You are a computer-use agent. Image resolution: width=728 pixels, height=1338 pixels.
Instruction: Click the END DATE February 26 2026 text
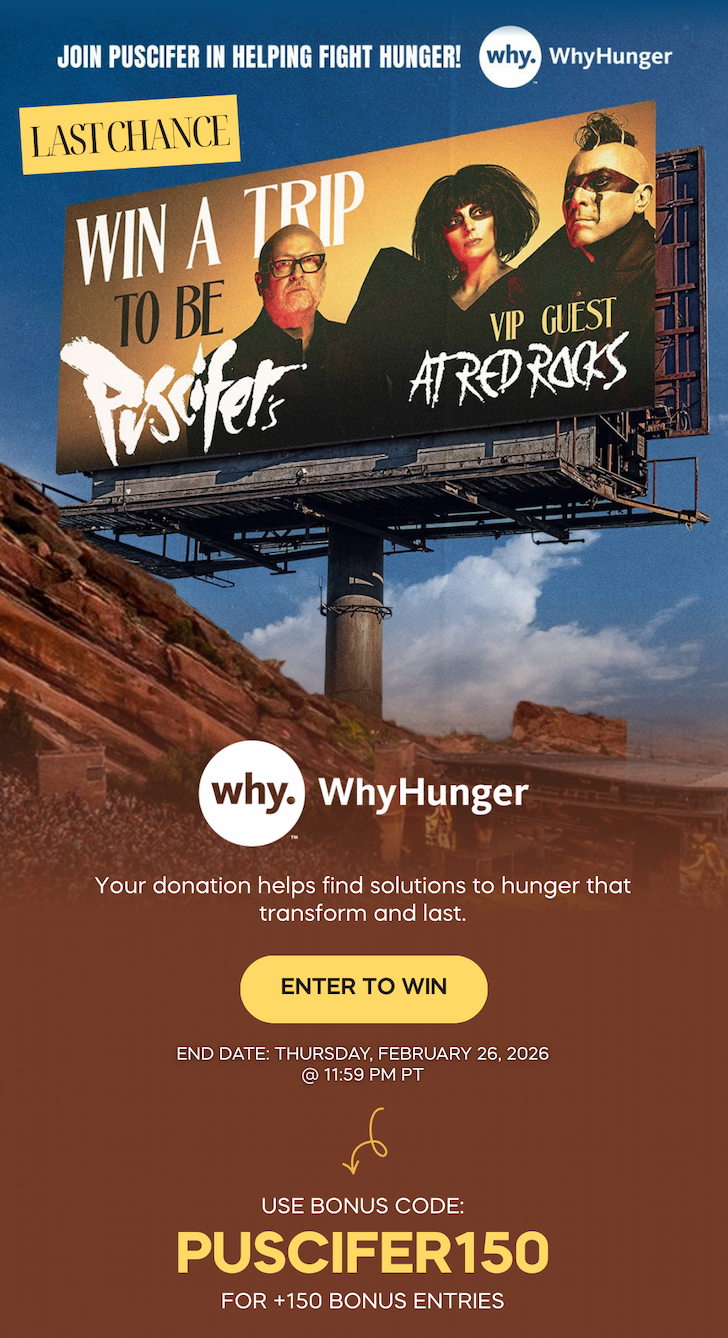point(363,1061)
